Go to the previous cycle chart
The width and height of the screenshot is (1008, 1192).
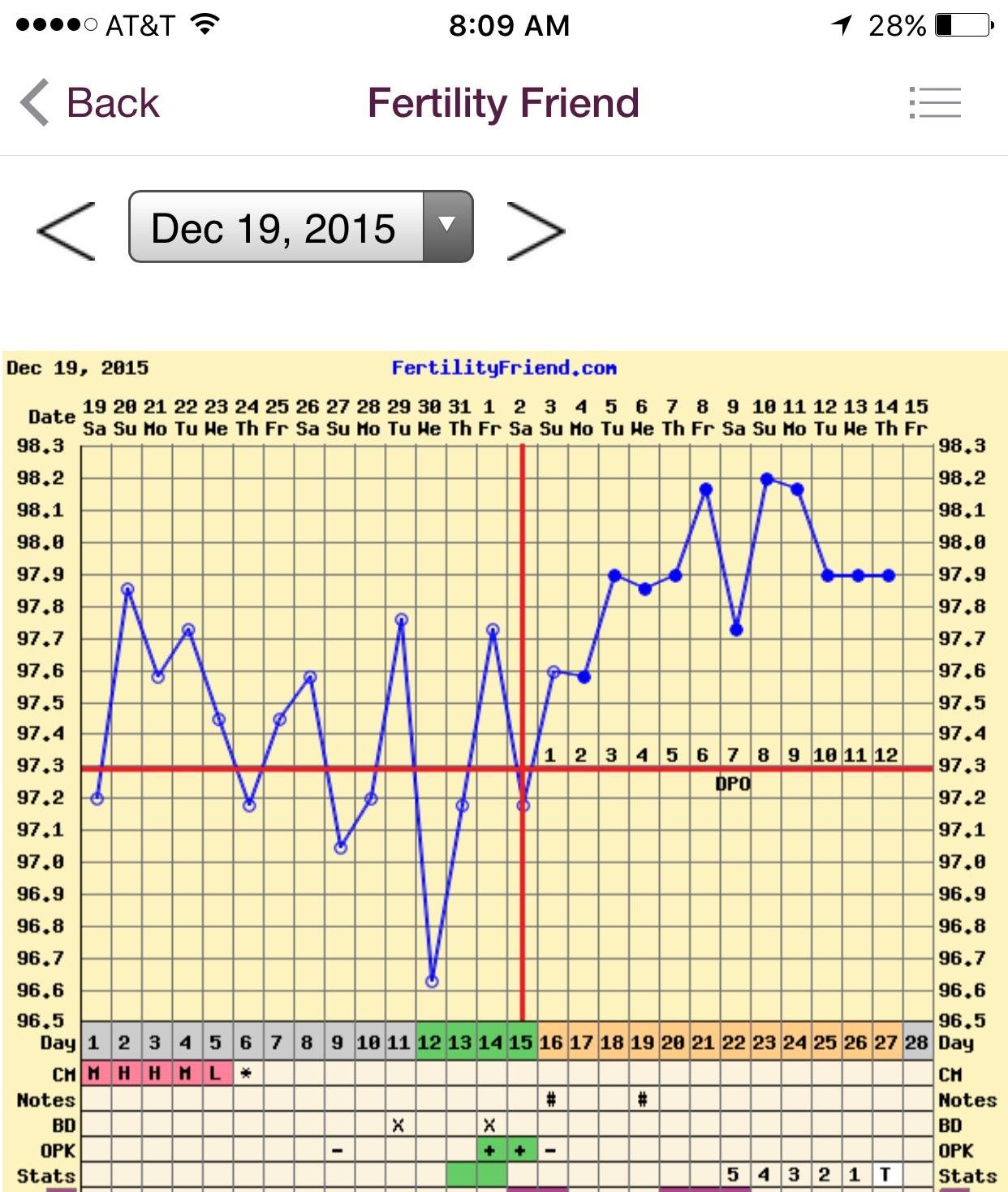(67, 231)
